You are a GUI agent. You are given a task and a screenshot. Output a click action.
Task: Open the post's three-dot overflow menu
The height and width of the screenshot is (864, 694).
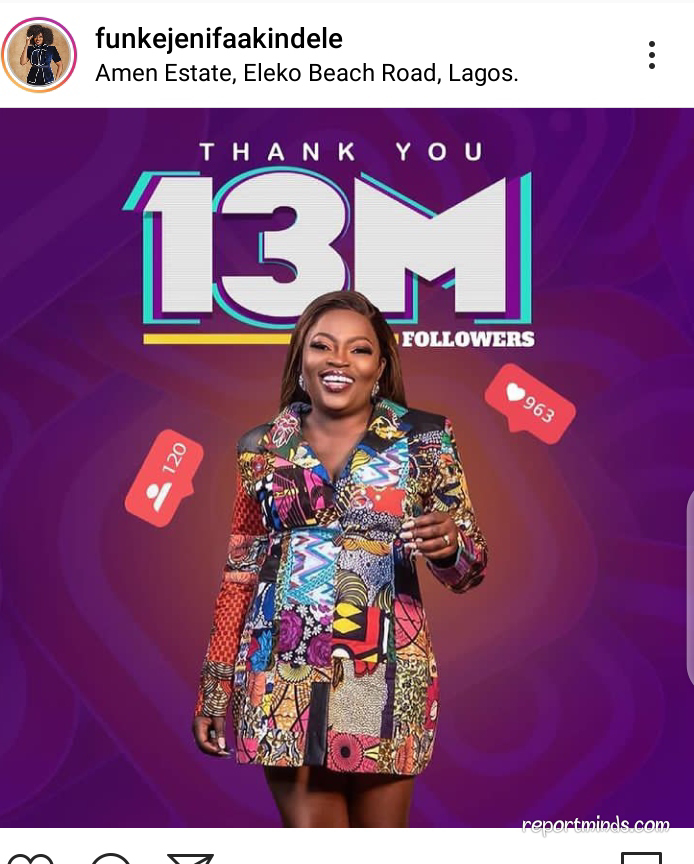point(652,55)
